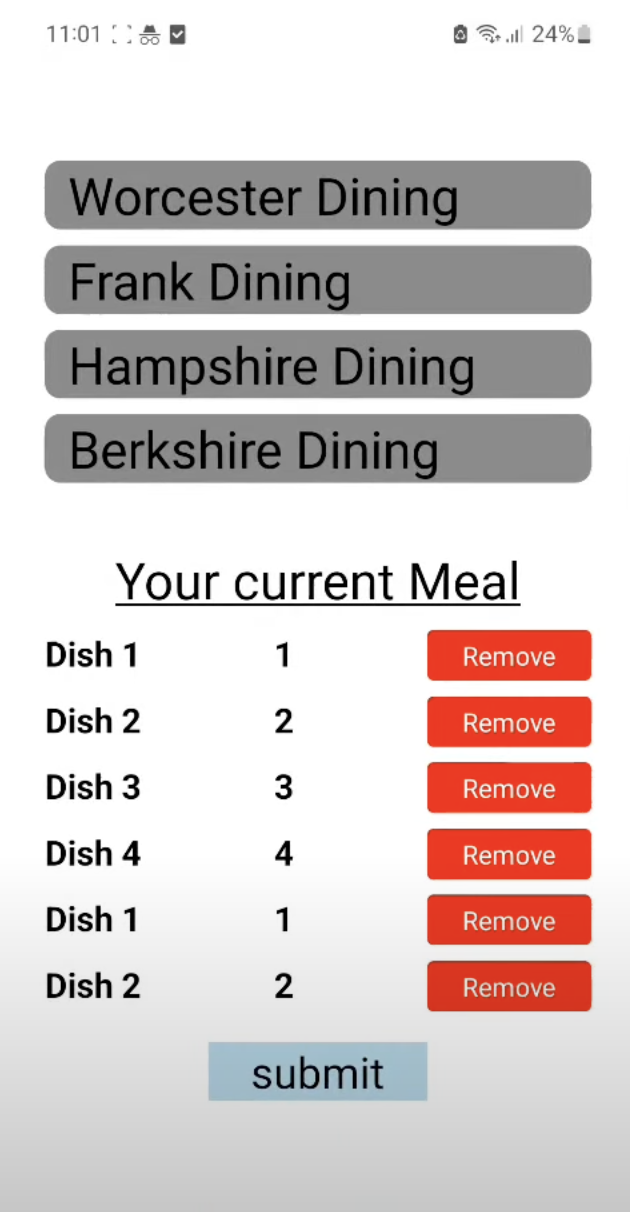
Task: Select Frank Dining
Action: click(x=317, y=281)
